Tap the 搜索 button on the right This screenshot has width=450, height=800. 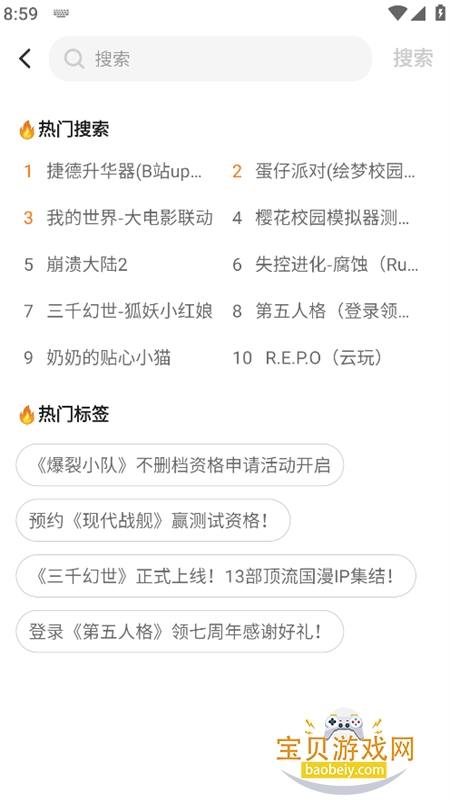pos(413,58)
